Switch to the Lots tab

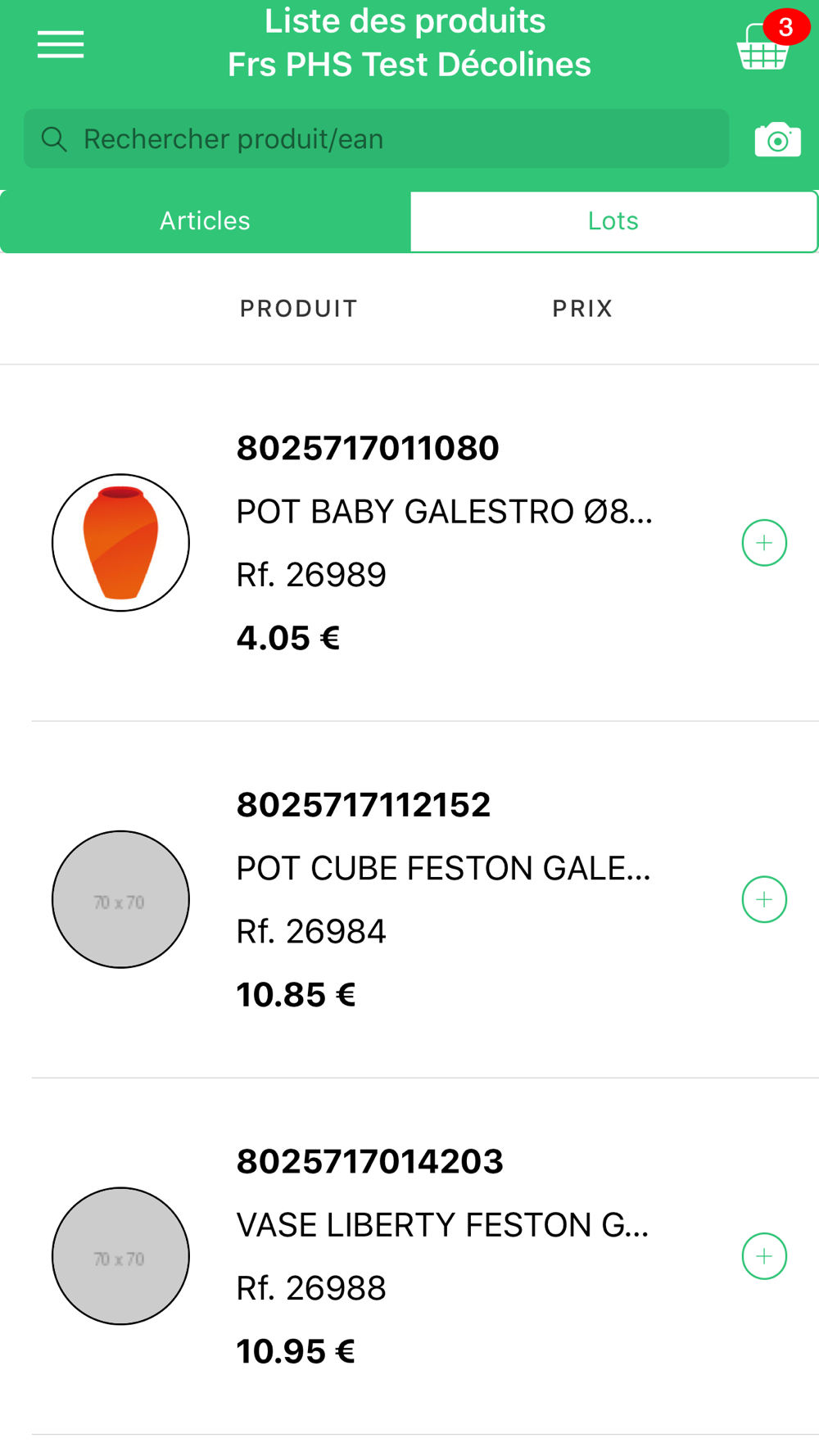tap(613, 221)
